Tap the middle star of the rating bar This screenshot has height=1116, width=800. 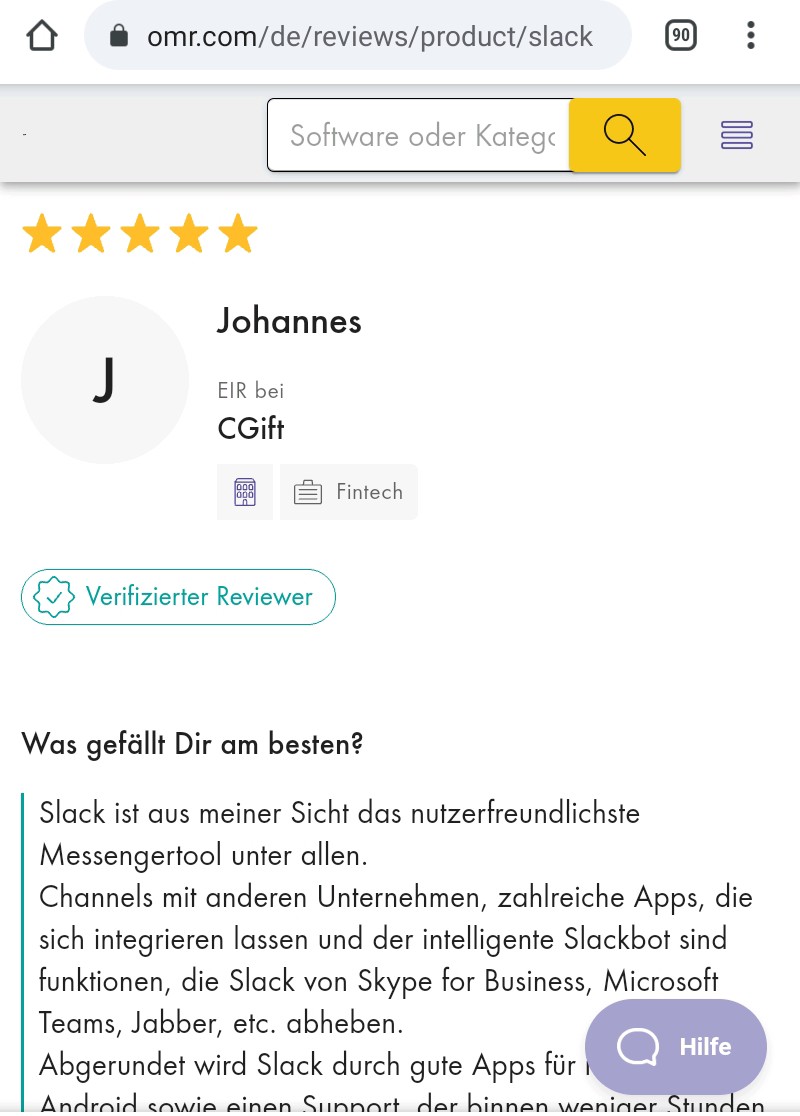pyautogui.click(x=140, y=233)
